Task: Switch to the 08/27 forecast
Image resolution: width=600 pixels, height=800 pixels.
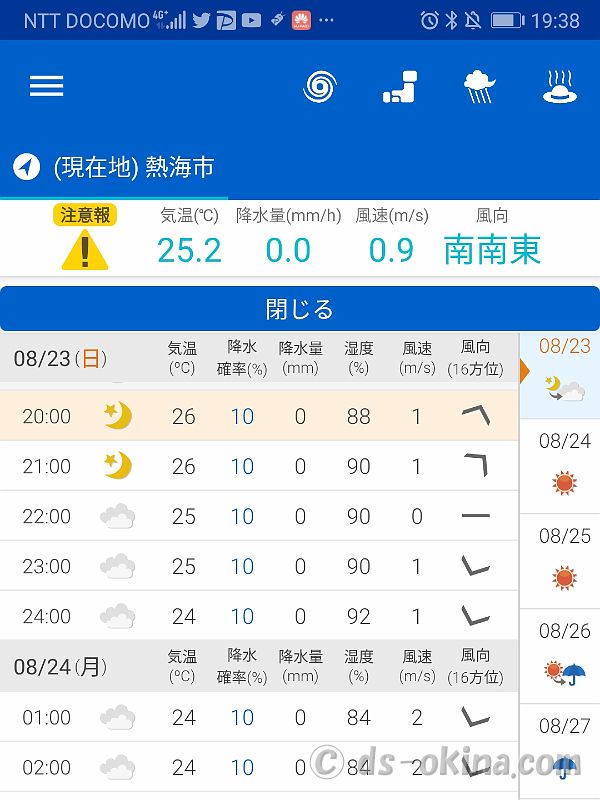Action: click(564, 745)
